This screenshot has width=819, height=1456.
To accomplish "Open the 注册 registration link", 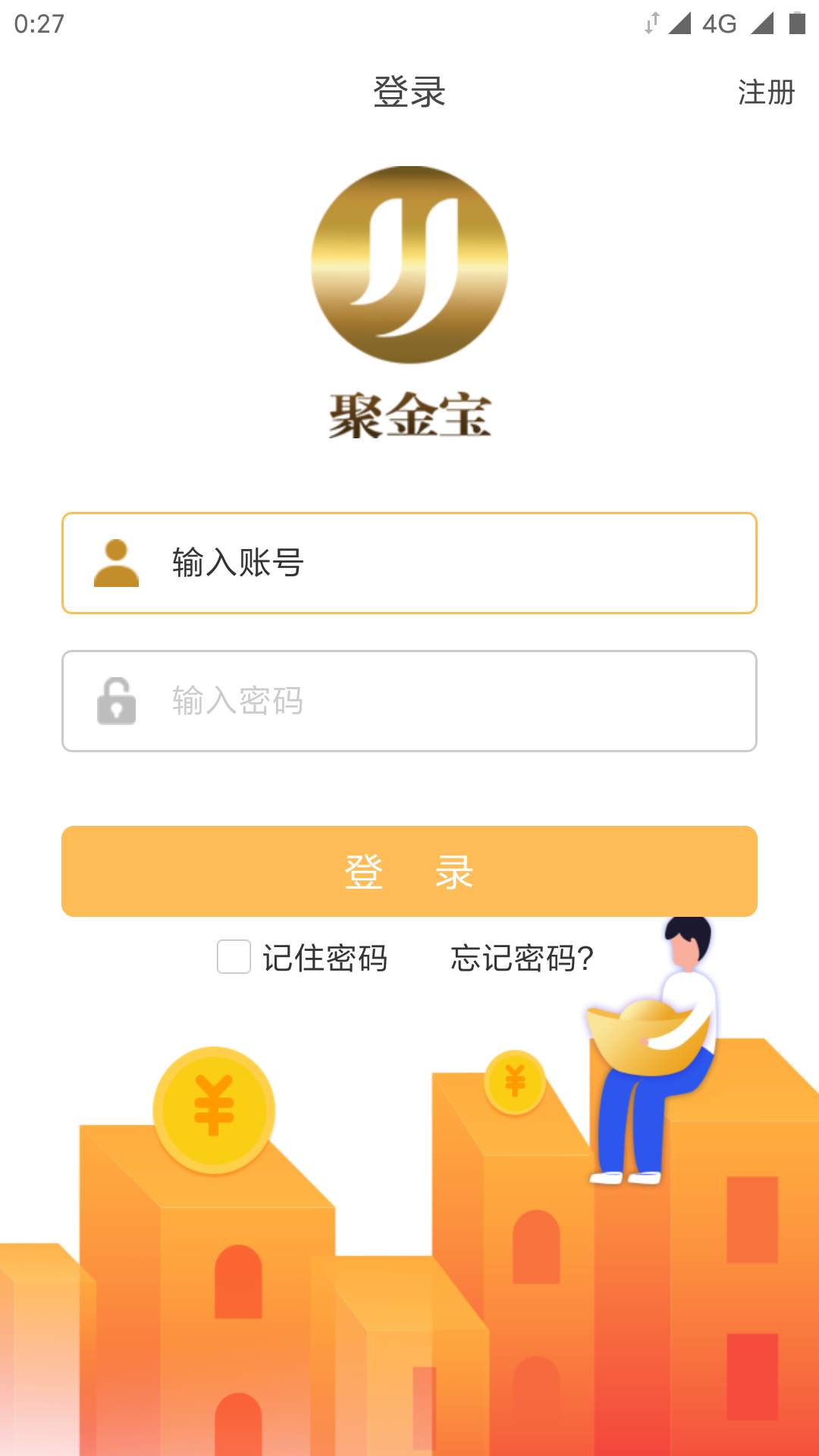I will pos(766,93).
